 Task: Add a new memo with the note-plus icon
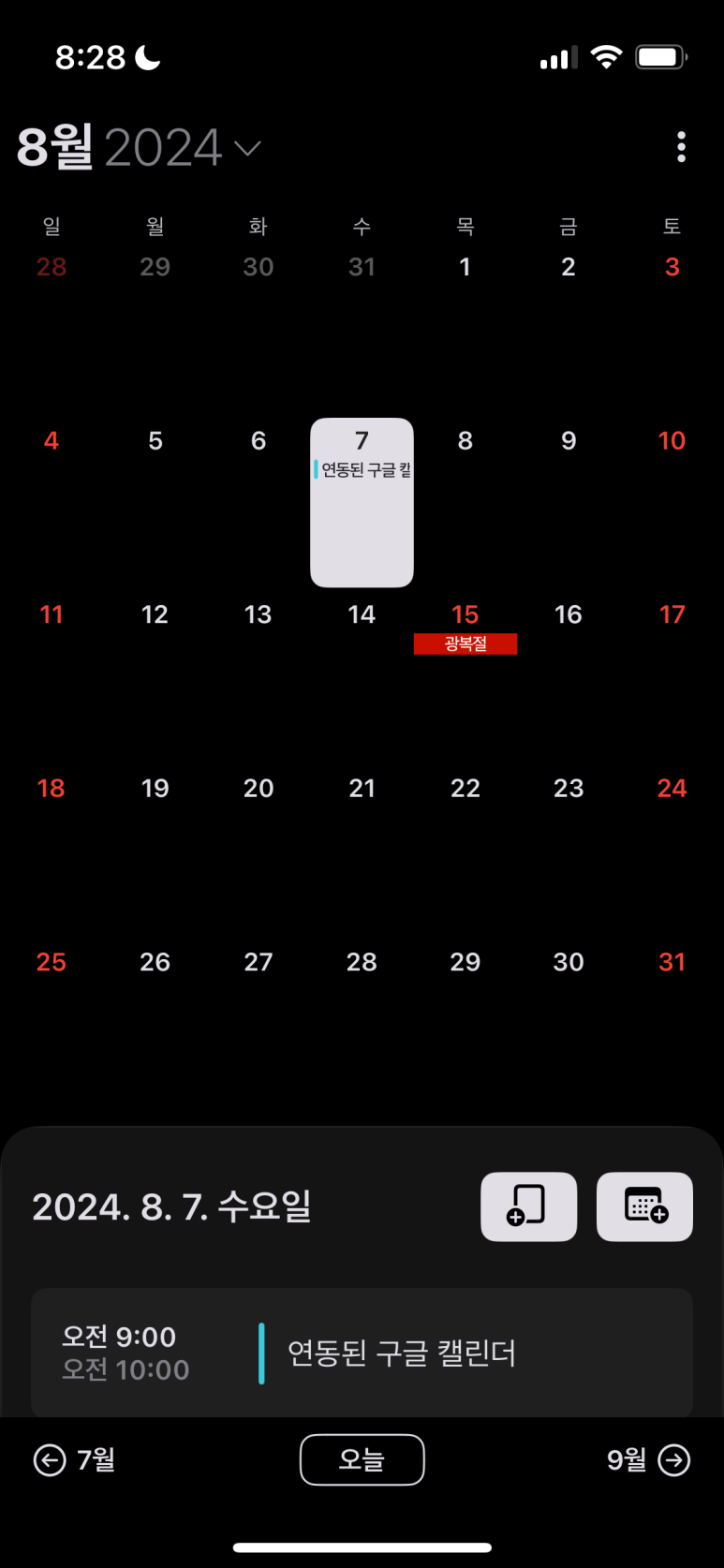pos(528,1206)
